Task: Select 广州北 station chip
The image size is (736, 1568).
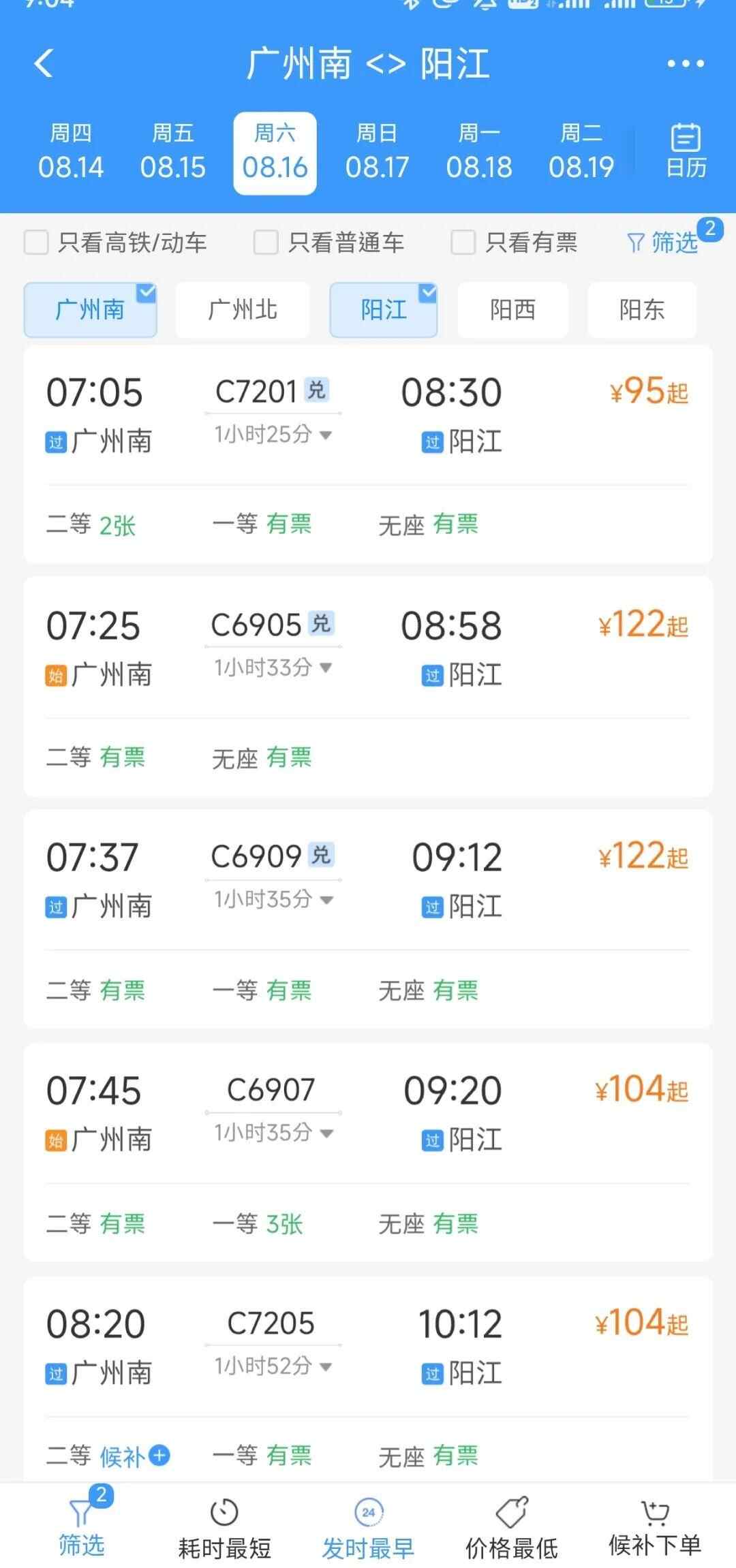Action: click(x=243, y=310)
